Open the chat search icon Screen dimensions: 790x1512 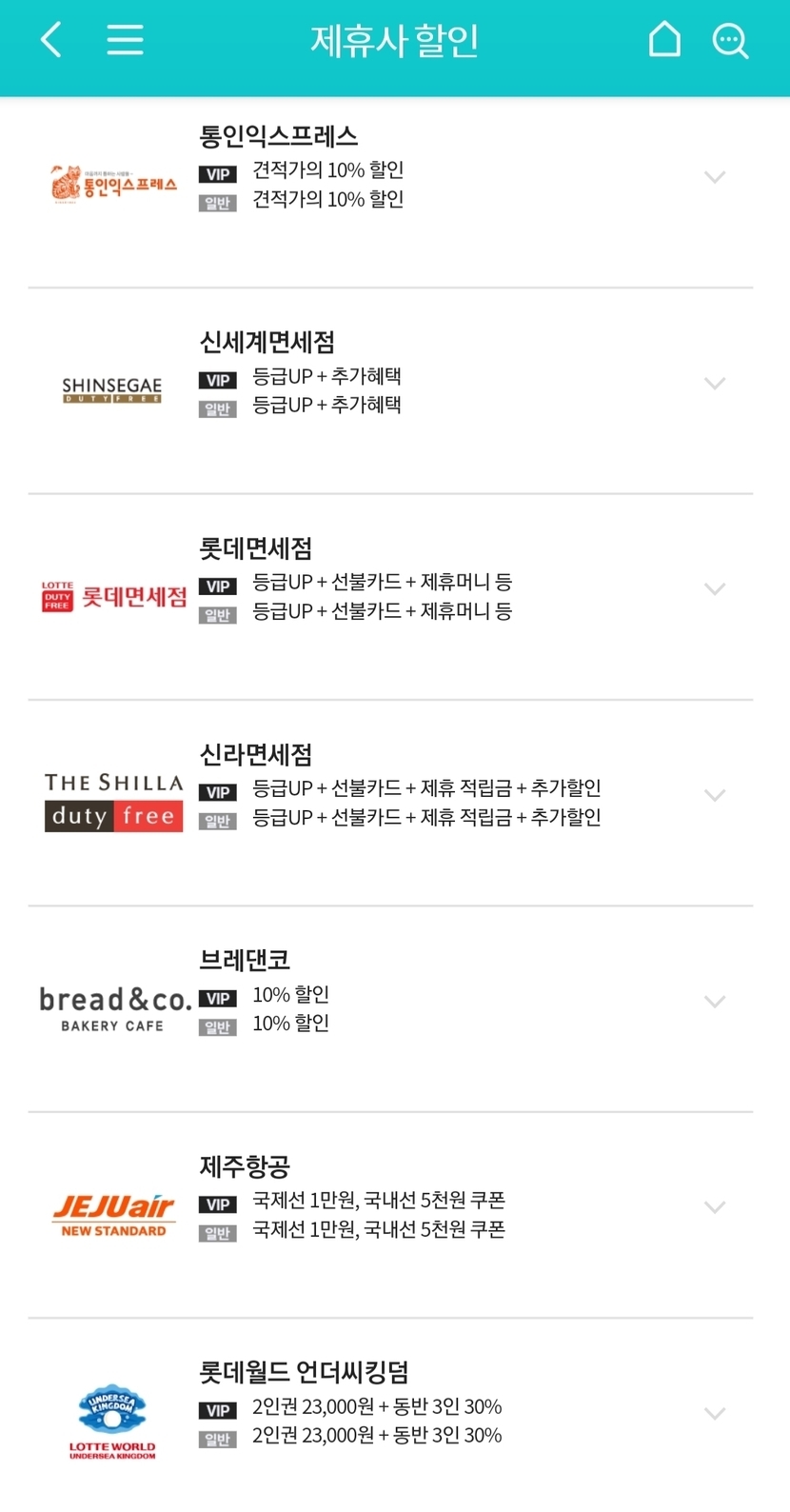(730, 41)
